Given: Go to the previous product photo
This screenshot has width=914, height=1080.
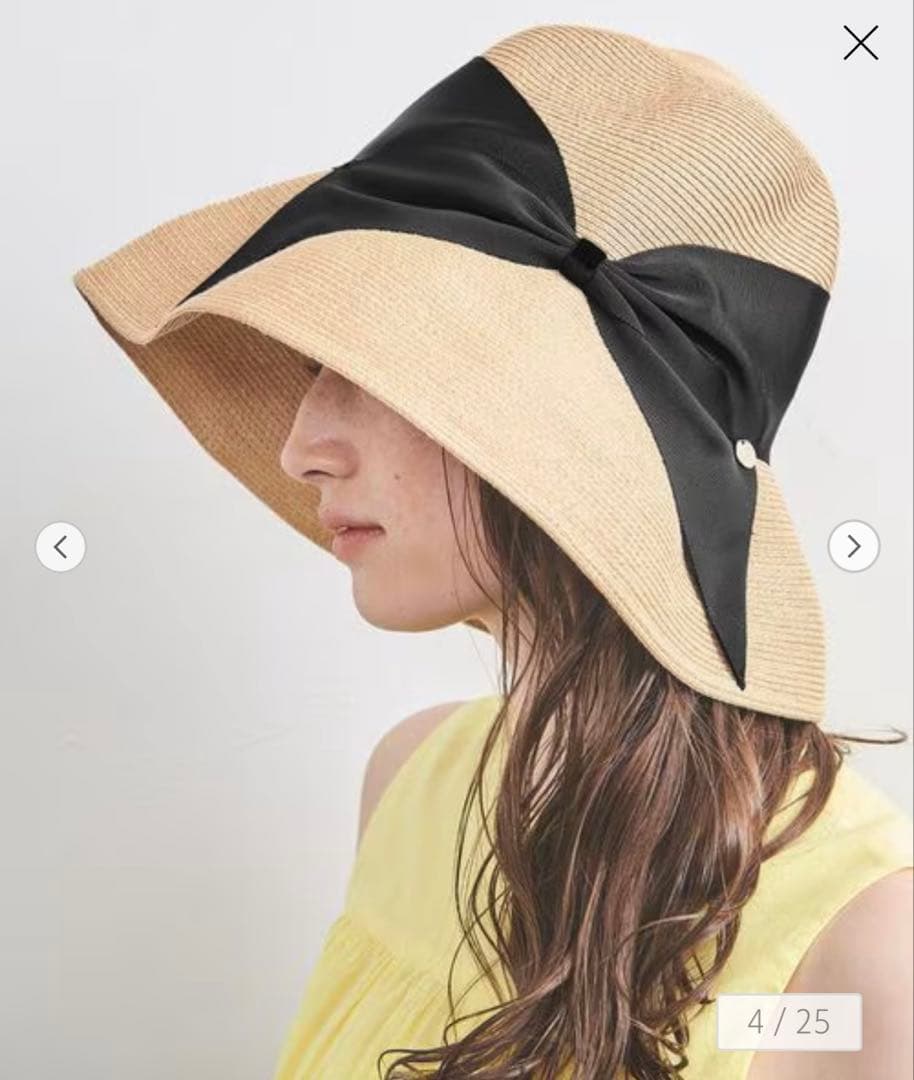Looking at the screenshot, I should tap(61, 547).
